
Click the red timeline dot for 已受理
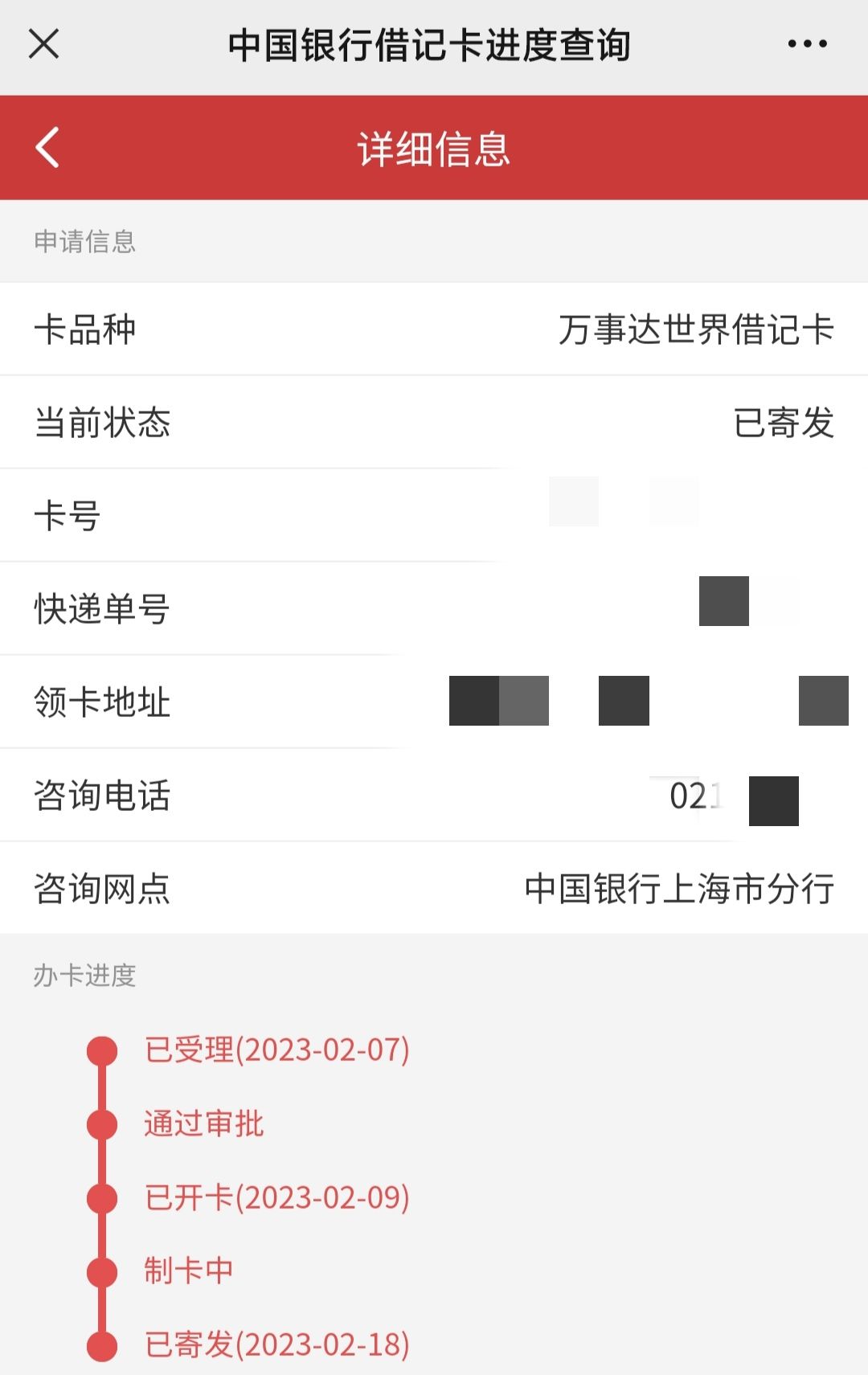tap(102, 1049)
